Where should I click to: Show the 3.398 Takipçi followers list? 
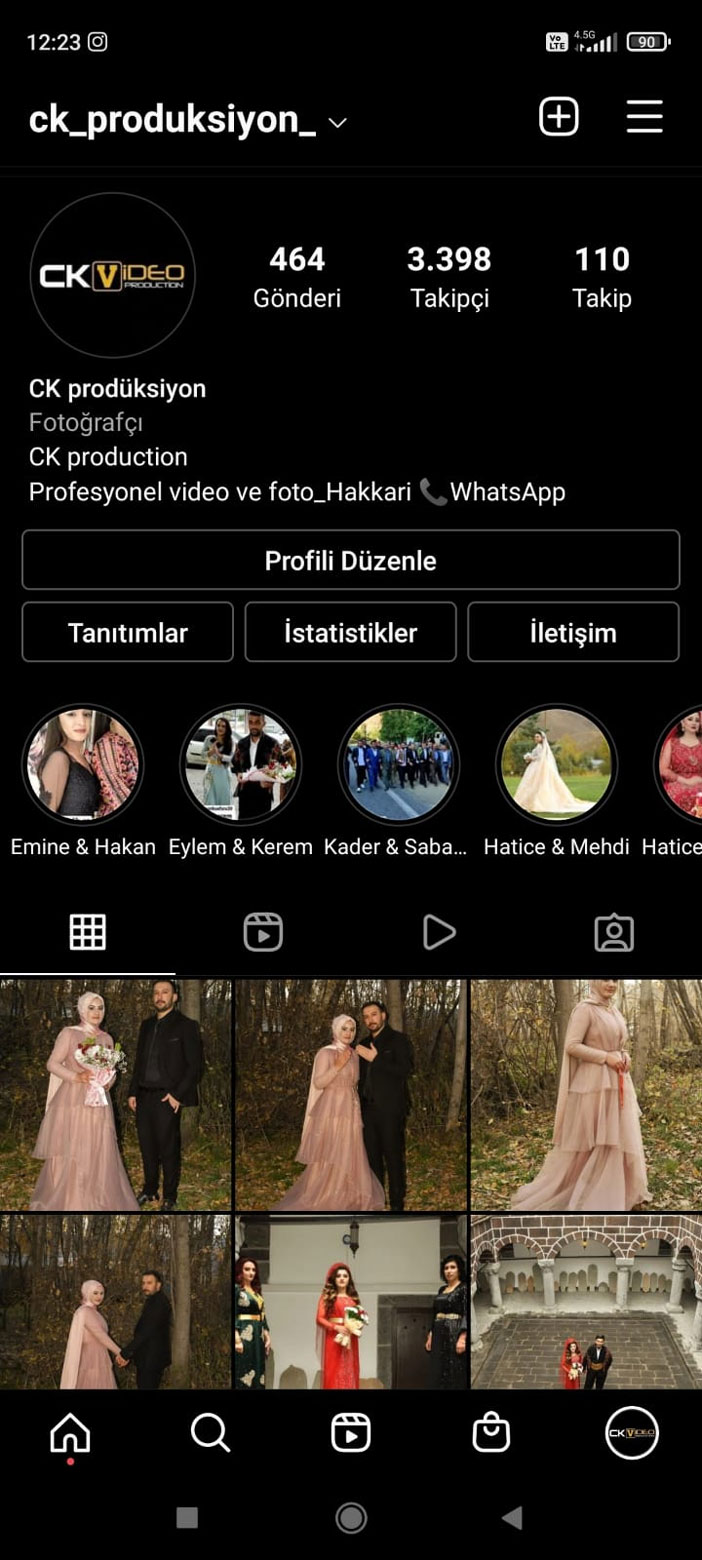coord(449,276)
